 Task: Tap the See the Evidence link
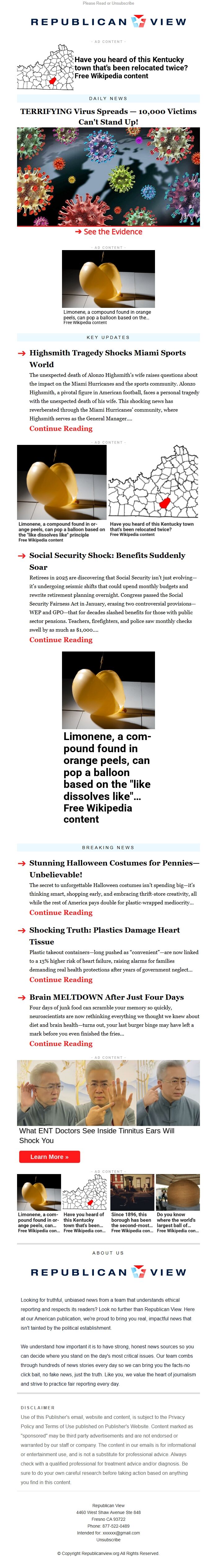tap(108, 231)
